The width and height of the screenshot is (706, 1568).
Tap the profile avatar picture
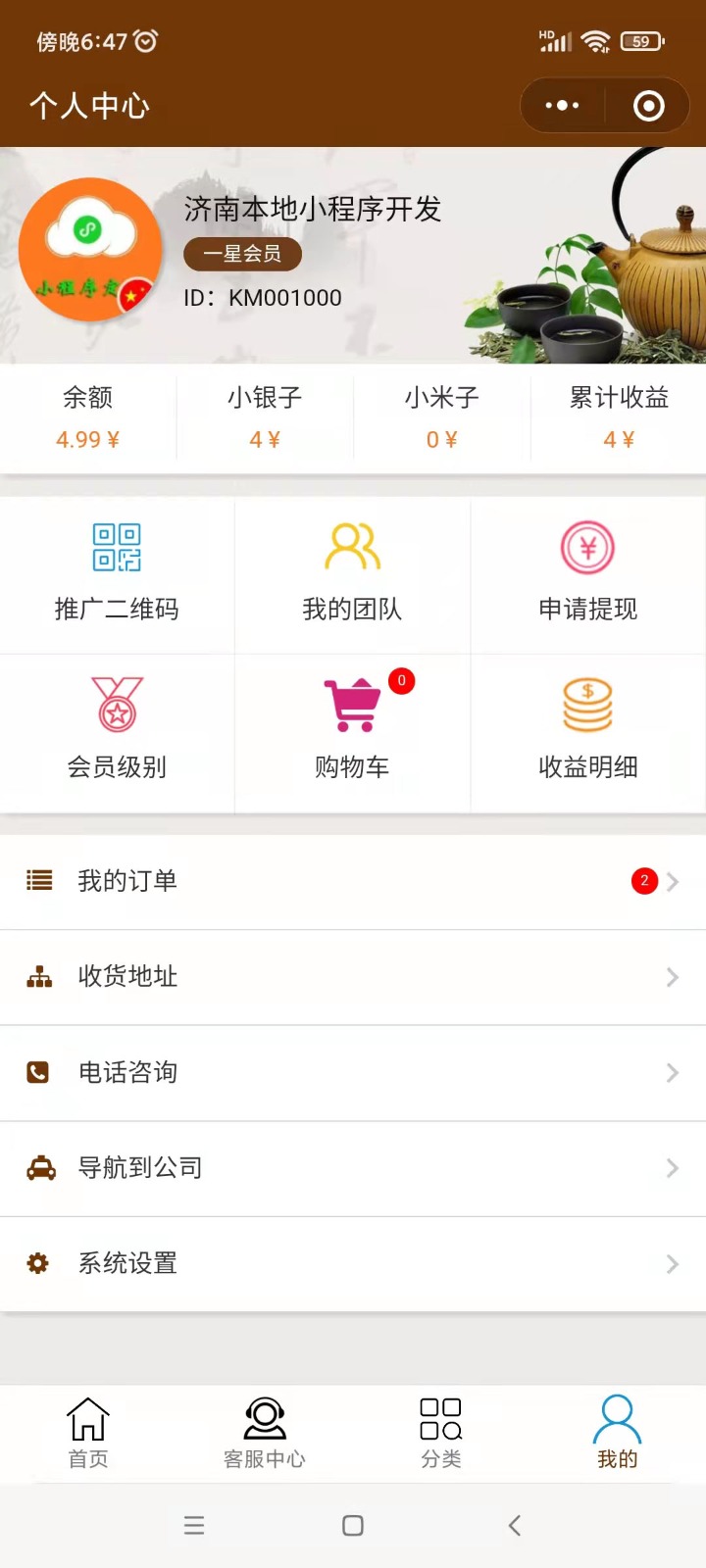tap(90, 250)
